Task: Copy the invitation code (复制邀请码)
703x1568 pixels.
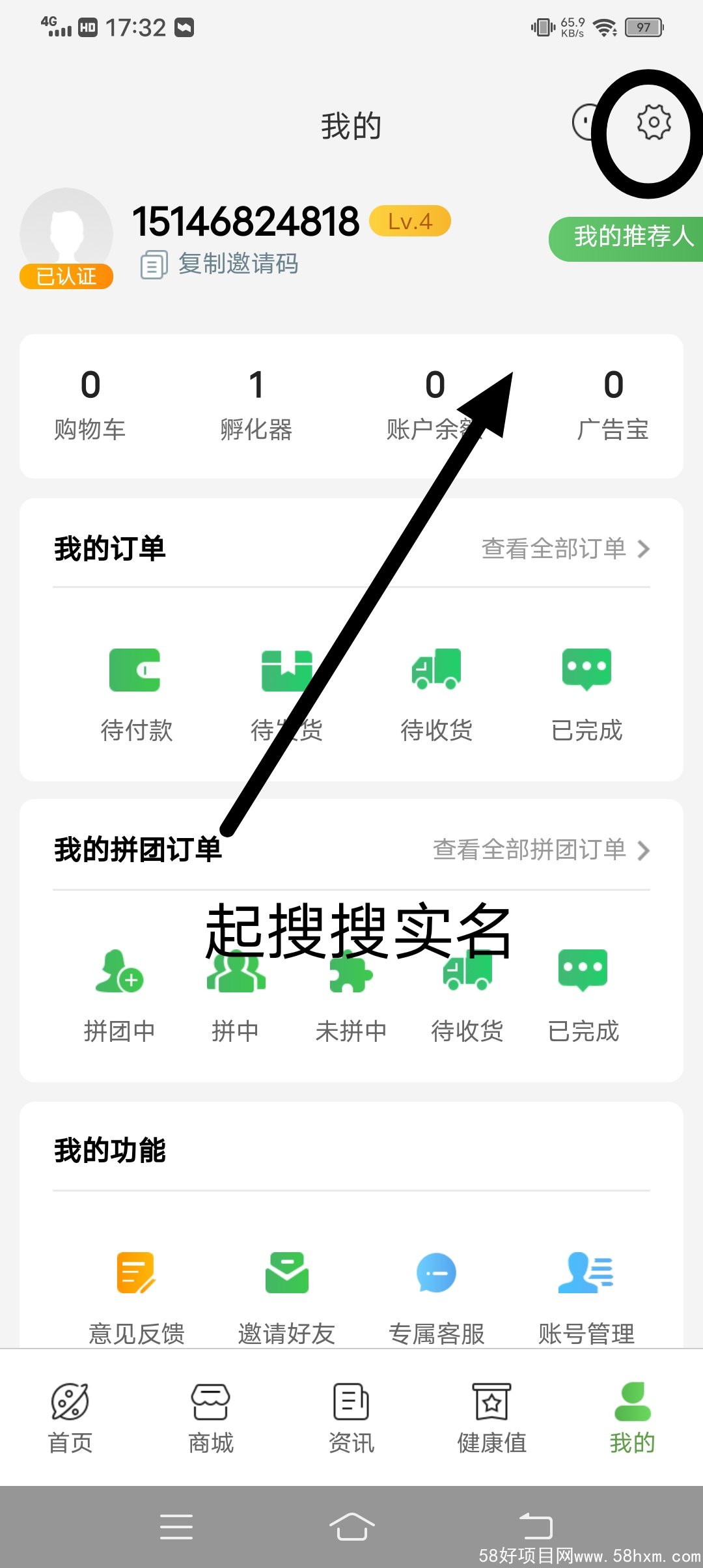Action: coord(221,264)
